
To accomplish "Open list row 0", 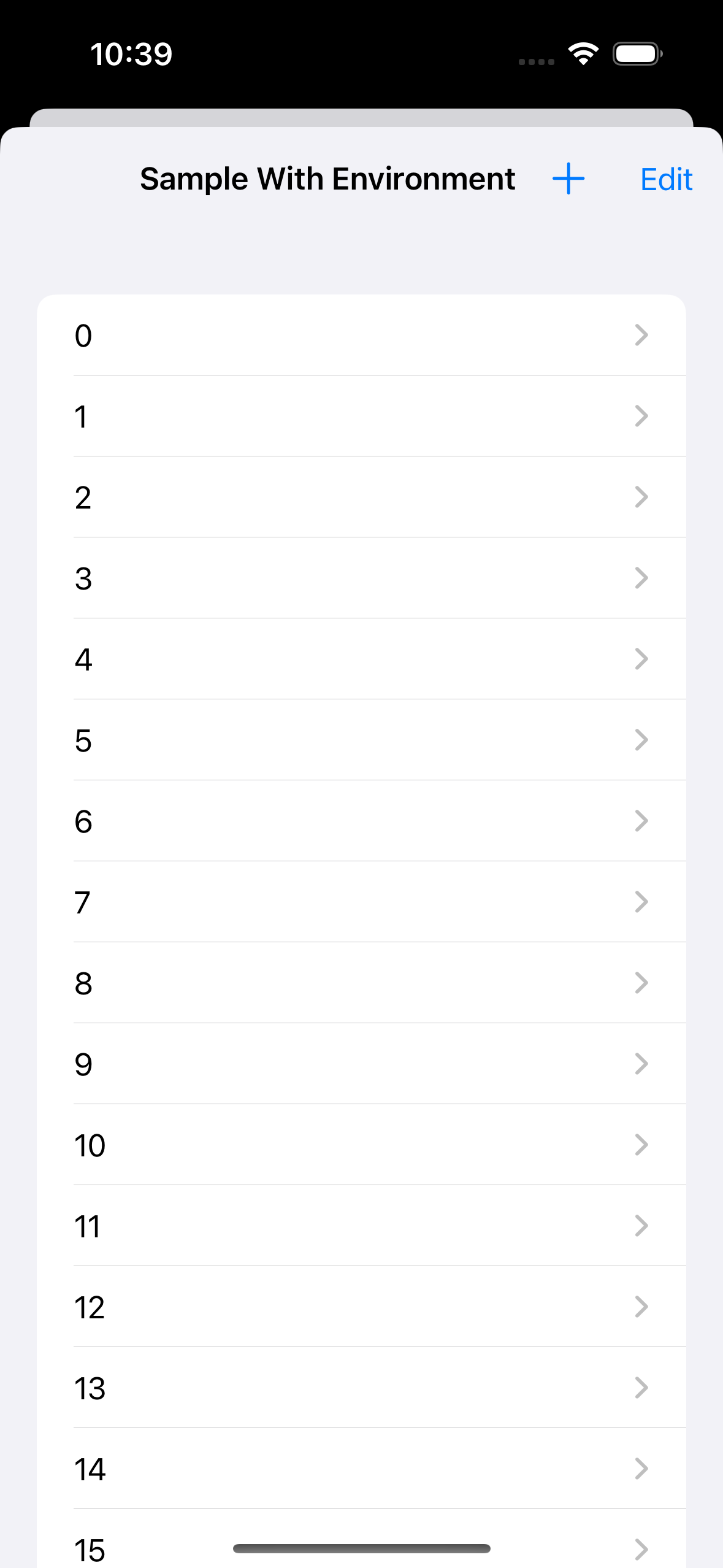I will pos(361,336).
